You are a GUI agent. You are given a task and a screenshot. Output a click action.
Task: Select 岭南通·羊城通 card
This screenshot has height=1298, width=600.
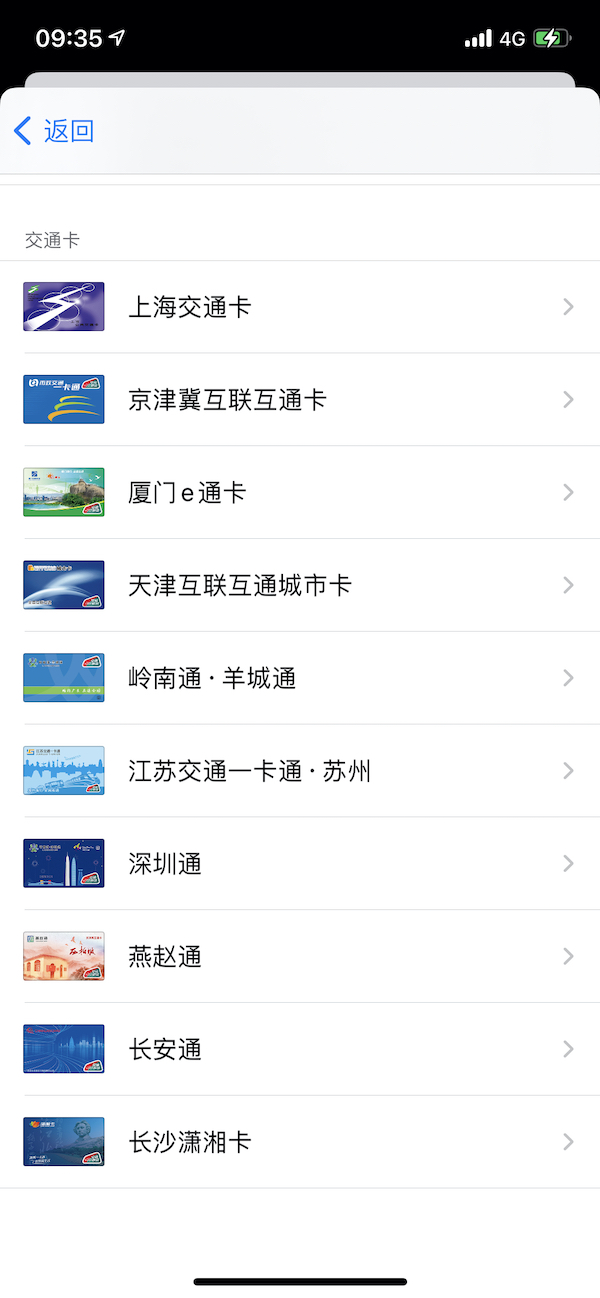pos(212,678)
